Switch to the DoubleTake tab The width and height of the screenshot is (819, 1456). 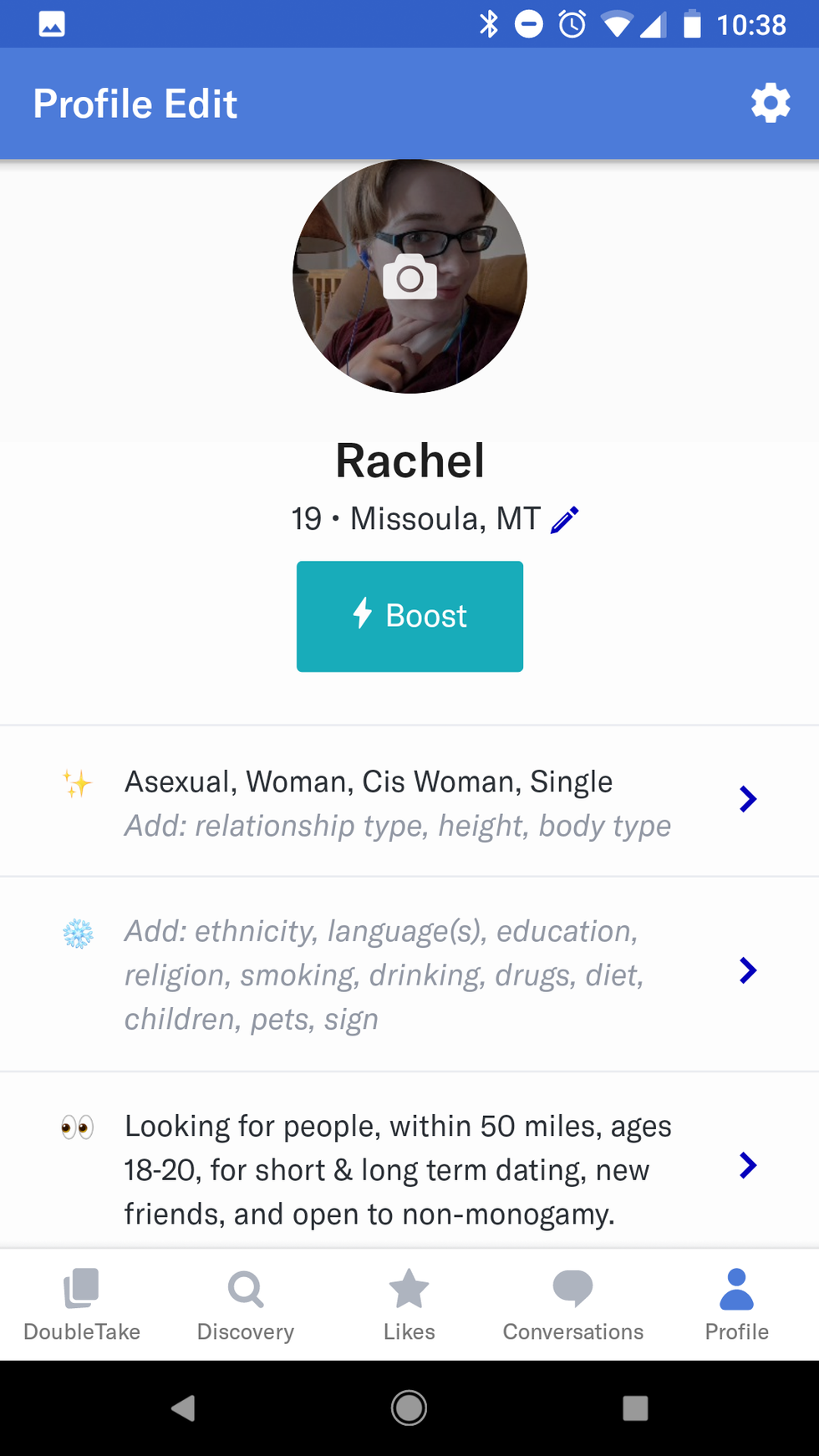[x=82, y=1304]
